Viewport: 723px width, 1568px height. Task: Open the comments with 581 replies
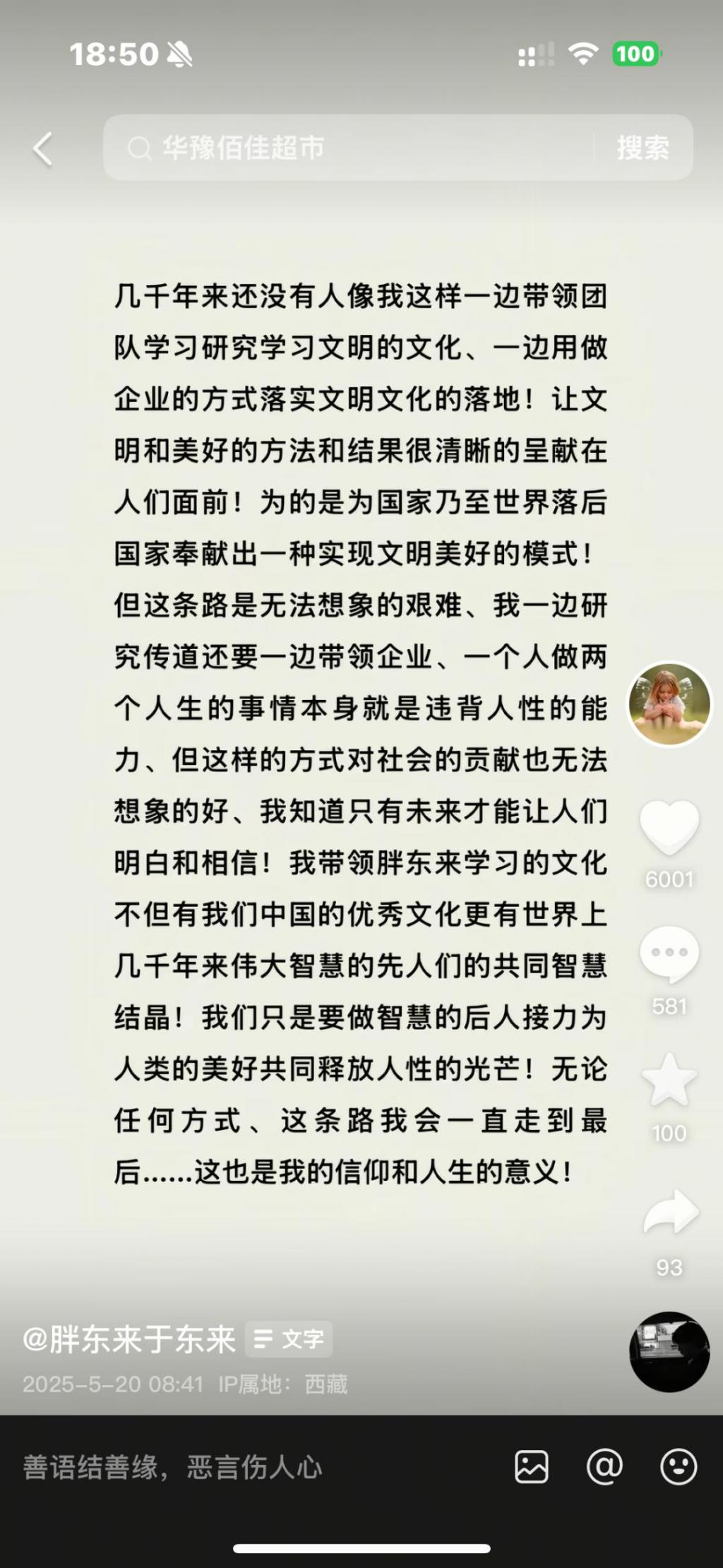[669, 954]
